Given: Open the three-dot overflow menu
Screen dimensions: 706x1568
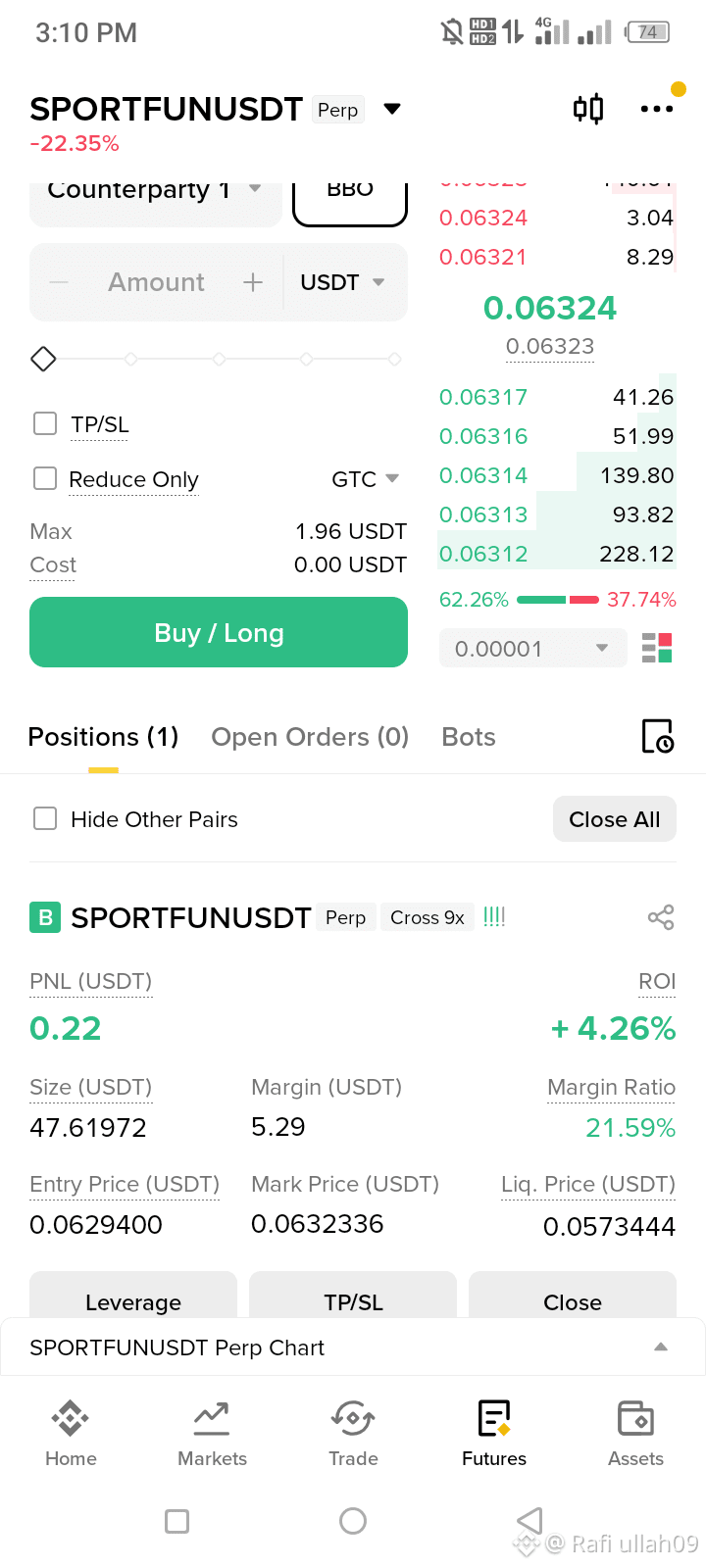Looking at the screenshot, I should click(657, 109).
